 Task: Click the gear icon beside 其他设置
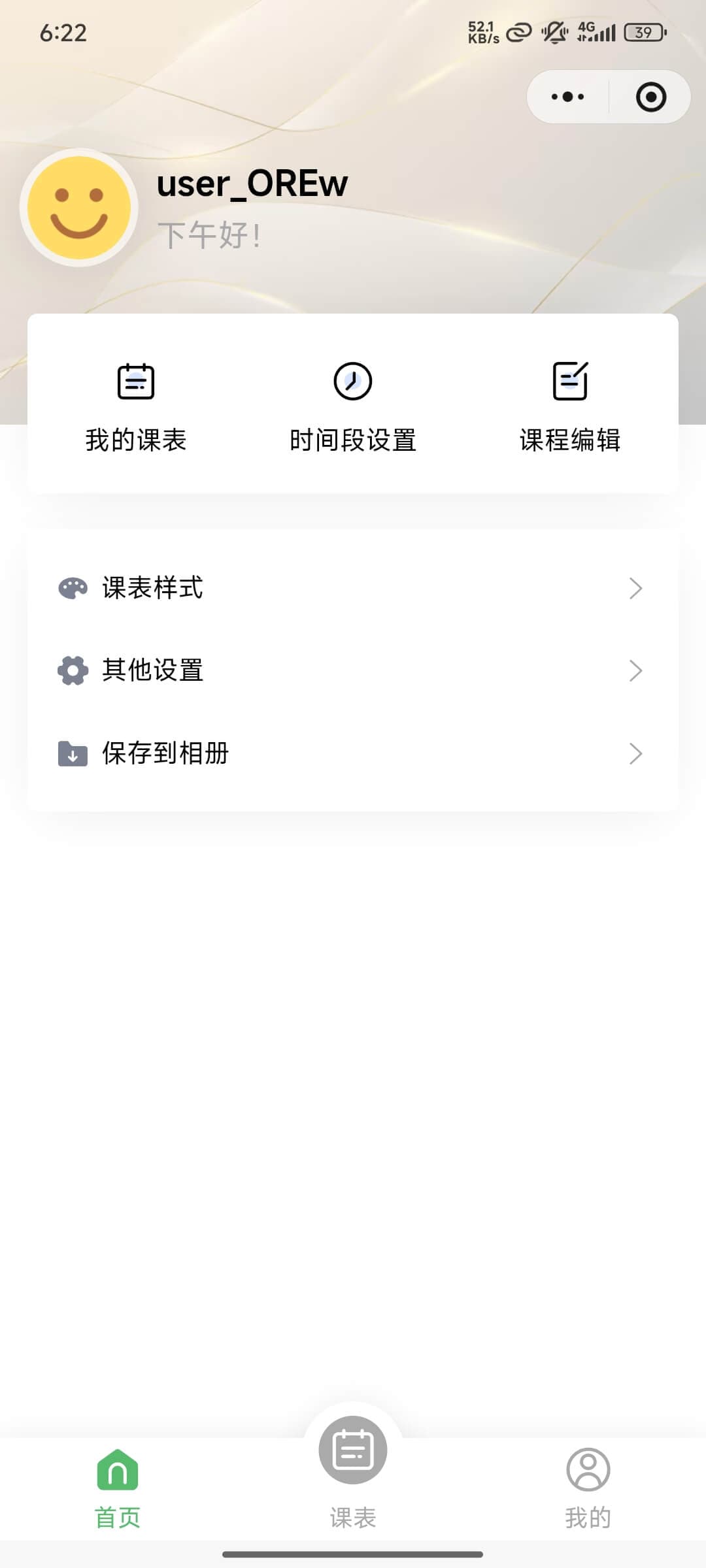[73, 670]
